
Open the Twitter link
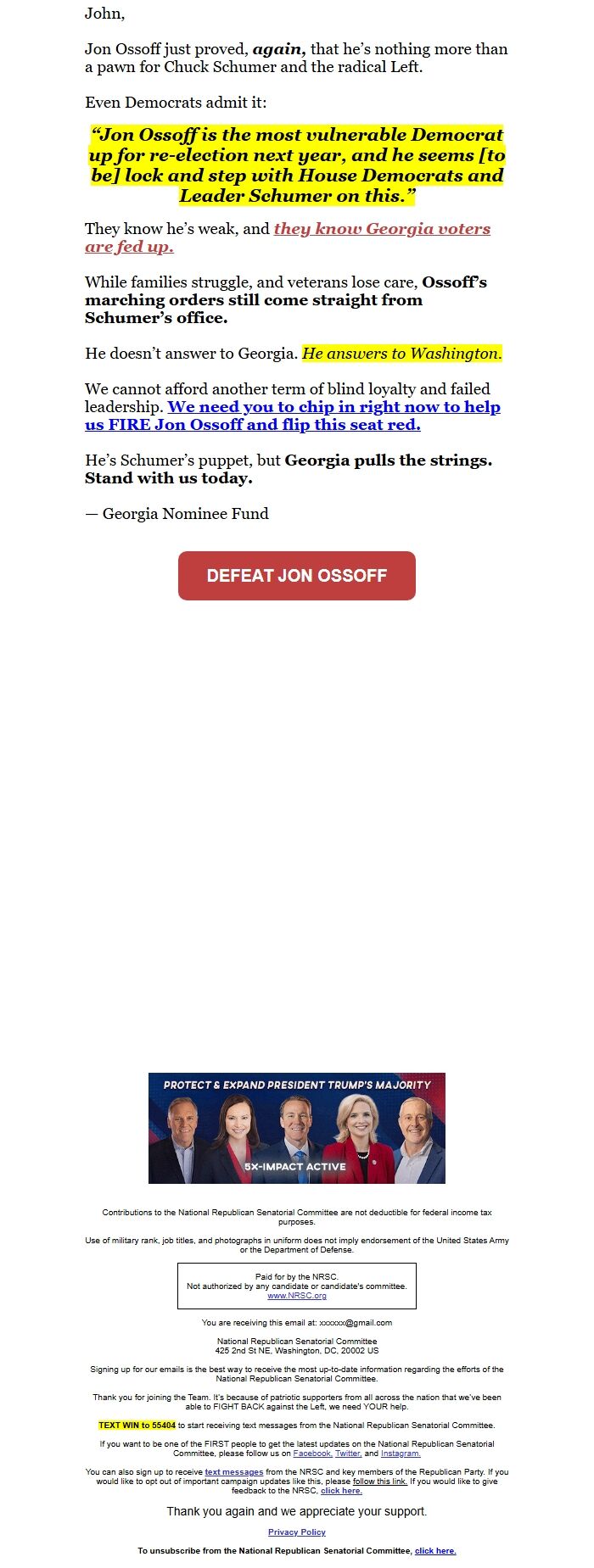pos(348,1453)
